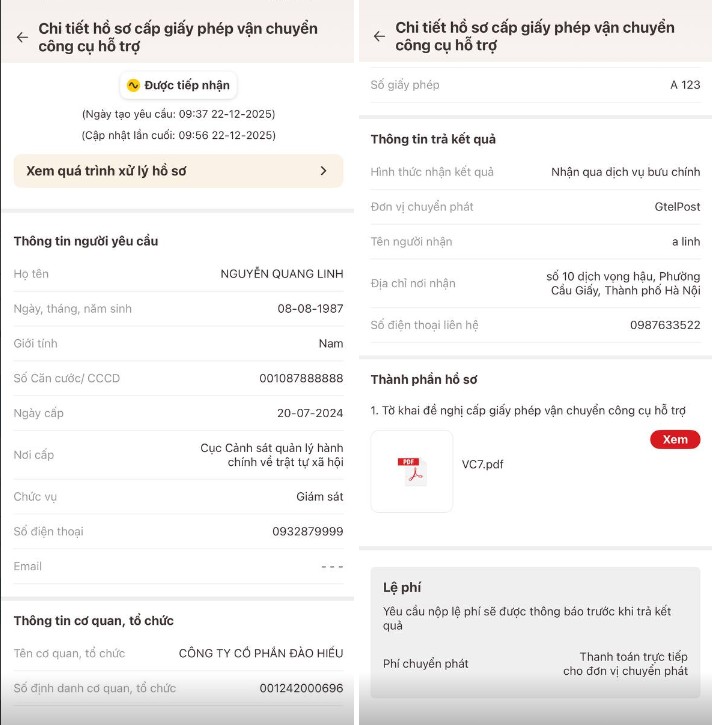Viewport: 718px width, 725px height.
Task: Open Xem quá trình xử lý hồ sơ
Action: [x=178, y=171]
